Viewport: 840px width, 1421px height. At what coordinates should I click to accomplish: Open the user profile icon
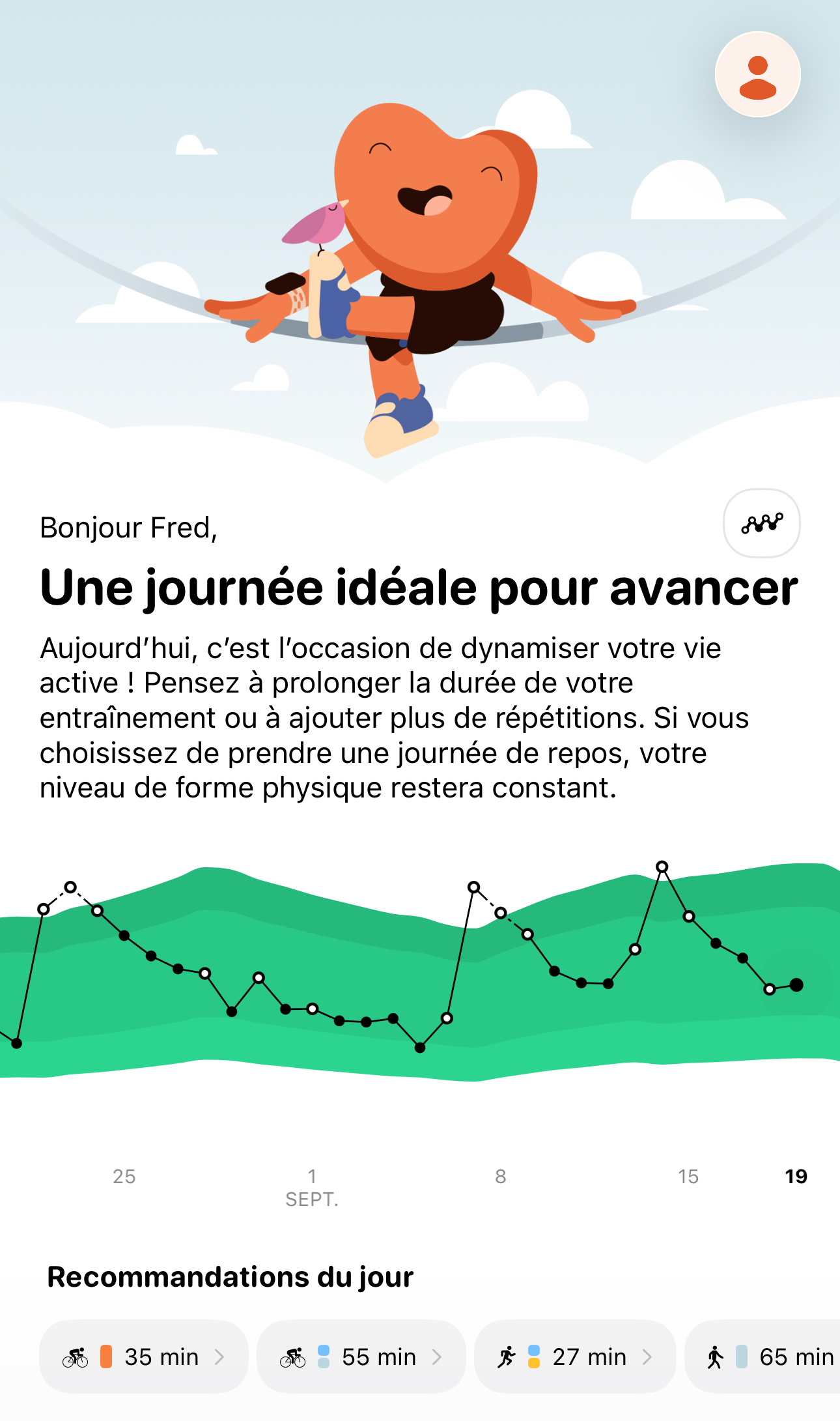757,74
